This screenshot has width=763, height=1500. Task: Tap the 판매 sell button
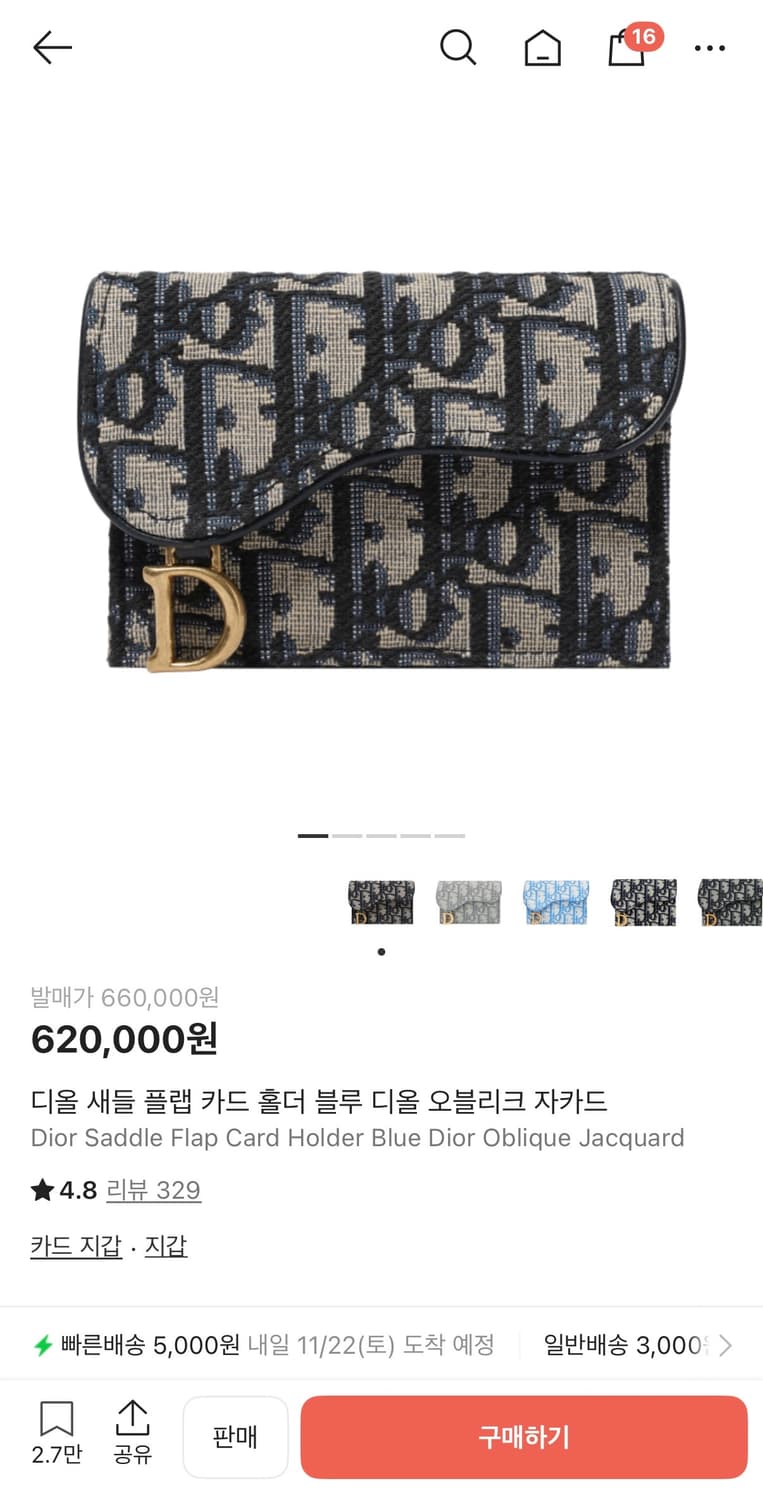pyautogui.click(x=235, y=1437)
